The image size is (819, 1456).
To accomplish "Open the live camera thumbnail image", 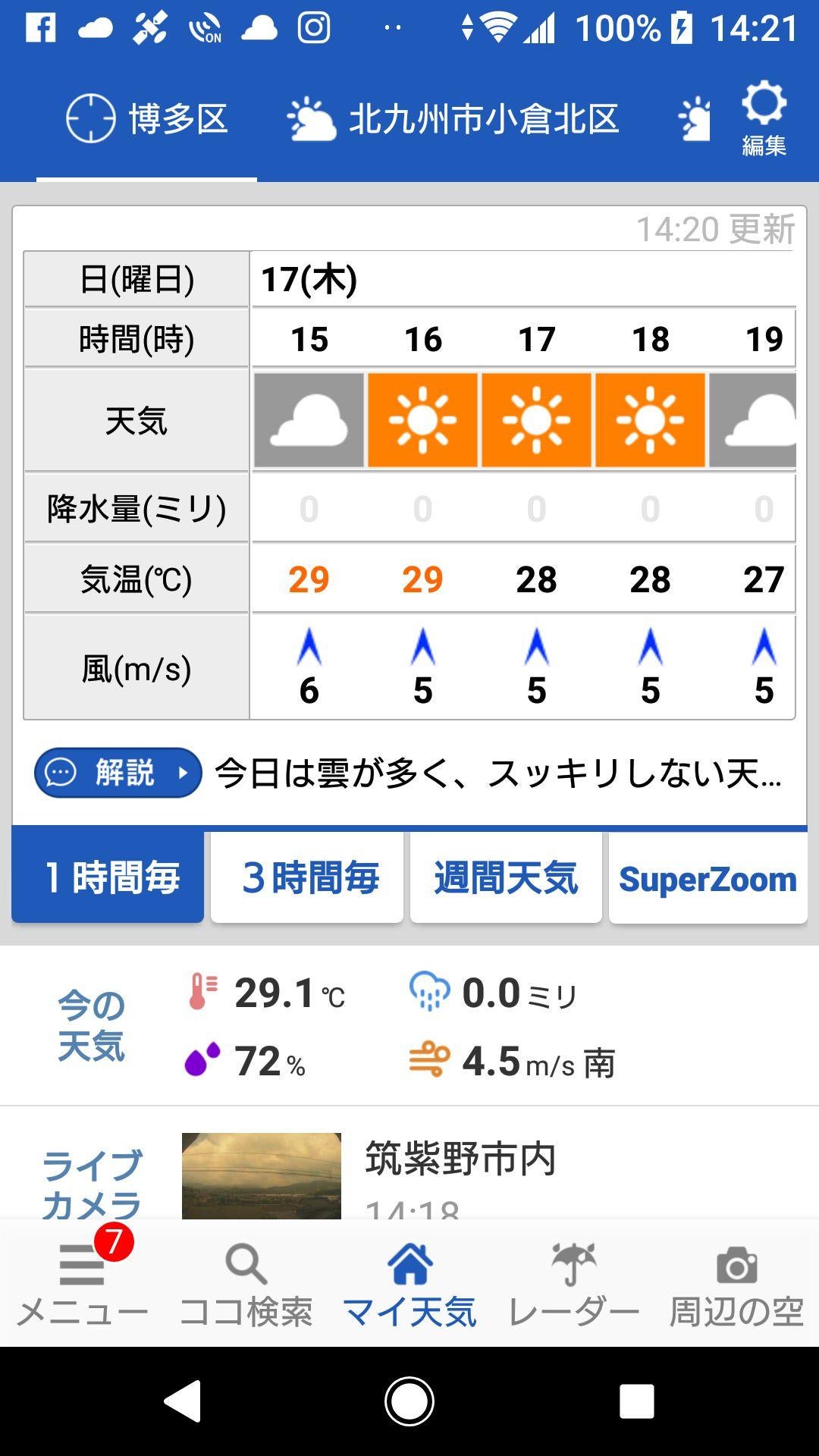I will [x=262, y=1172].
